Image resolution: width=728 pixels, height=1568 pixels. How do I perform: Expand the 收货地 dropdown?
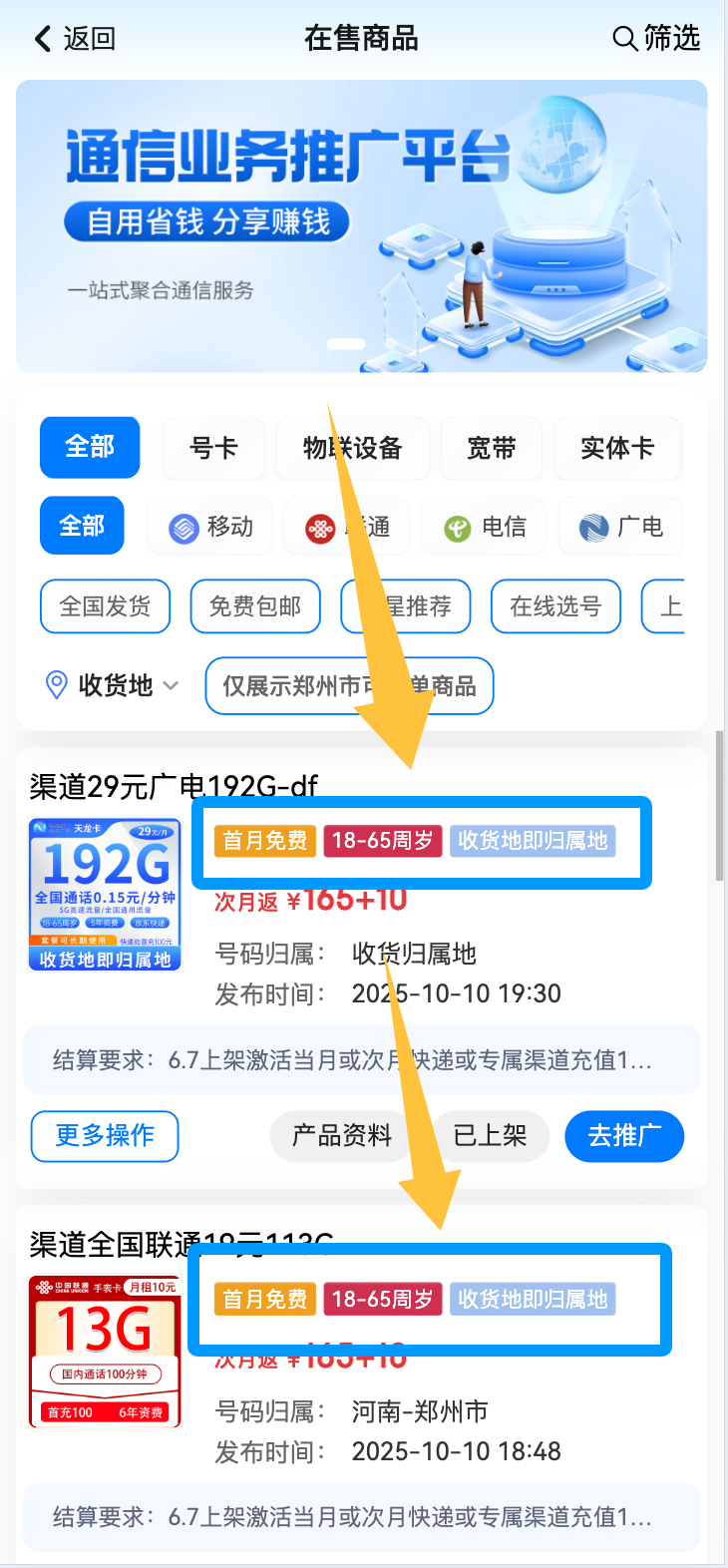click(x=113, y=686)
